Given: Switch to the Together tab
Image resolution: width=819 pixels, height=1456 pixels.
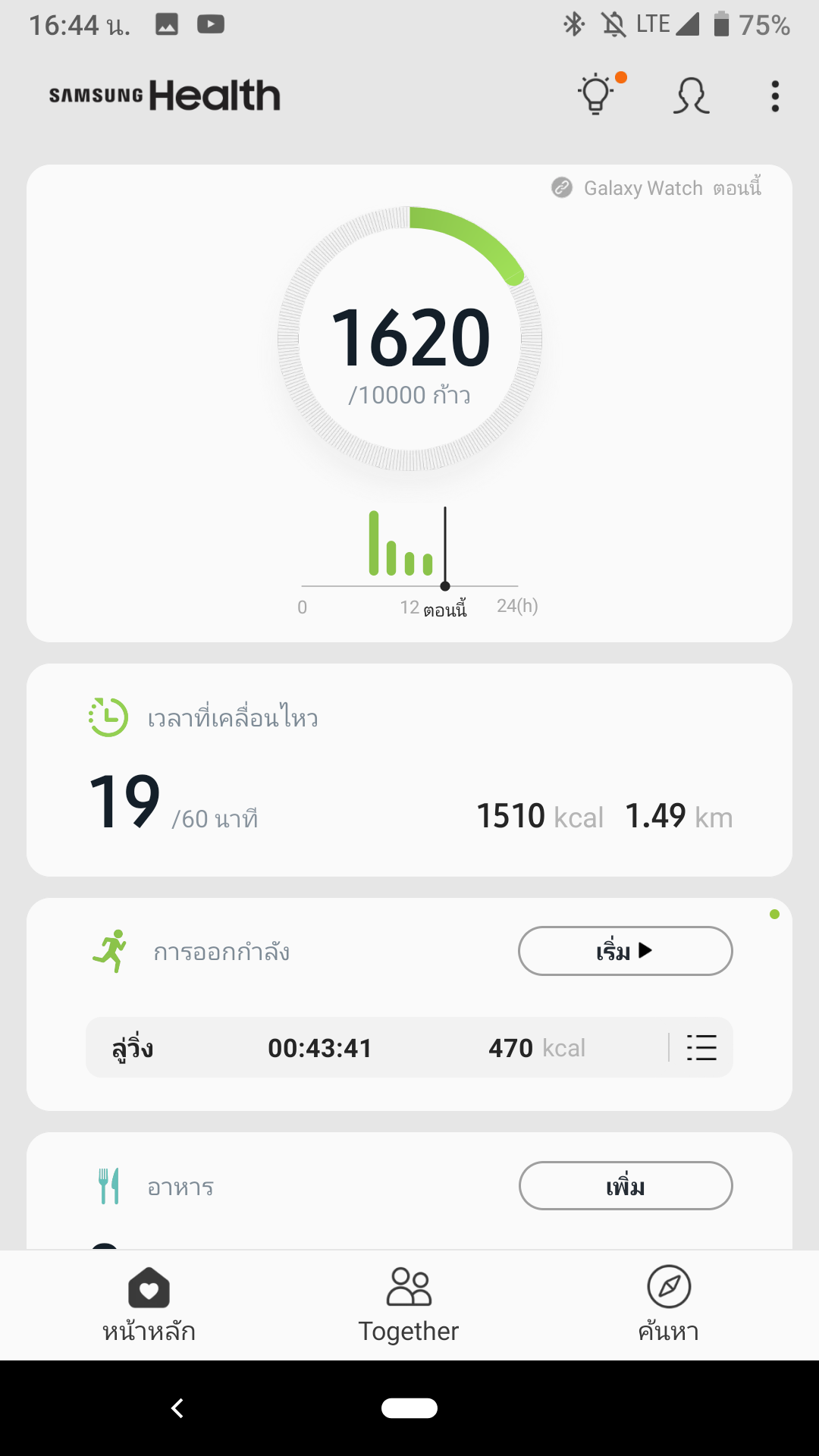Looking at the screenshot, I should tap(409, 1306).
